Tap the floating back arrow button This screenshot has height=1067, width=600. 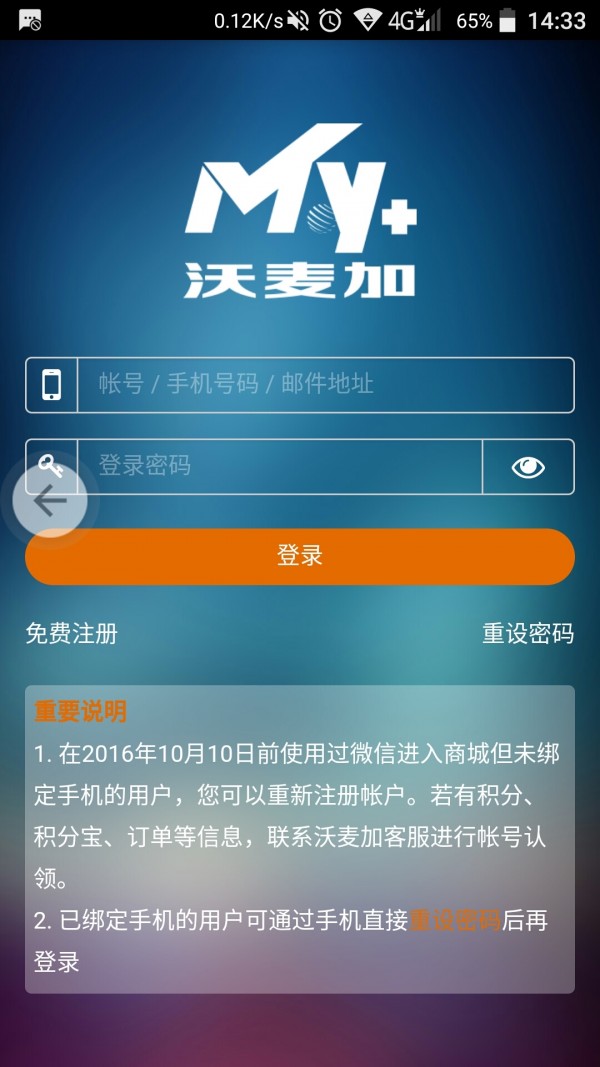click(49, 501)
